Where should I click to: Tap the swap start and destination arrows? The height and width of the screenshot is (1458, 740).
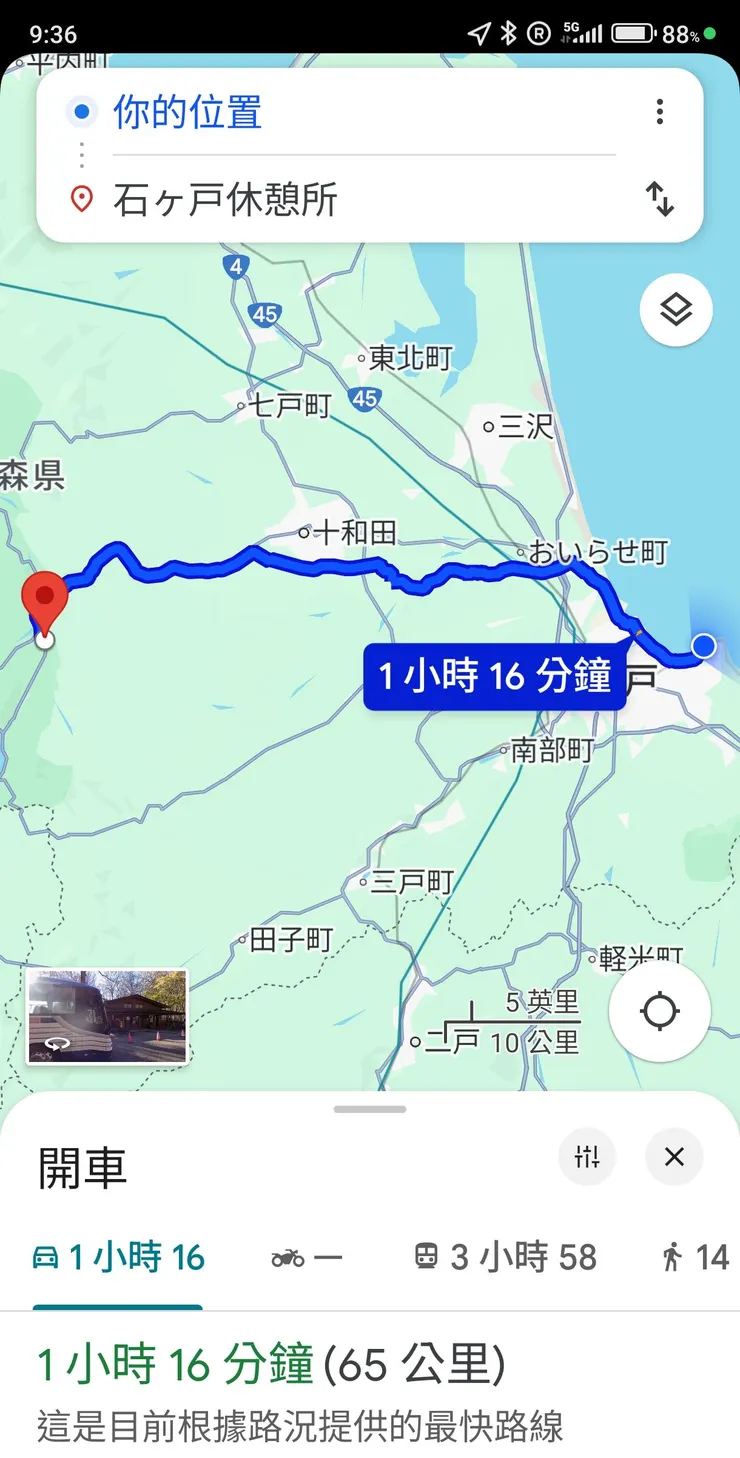tap(660, 200)
